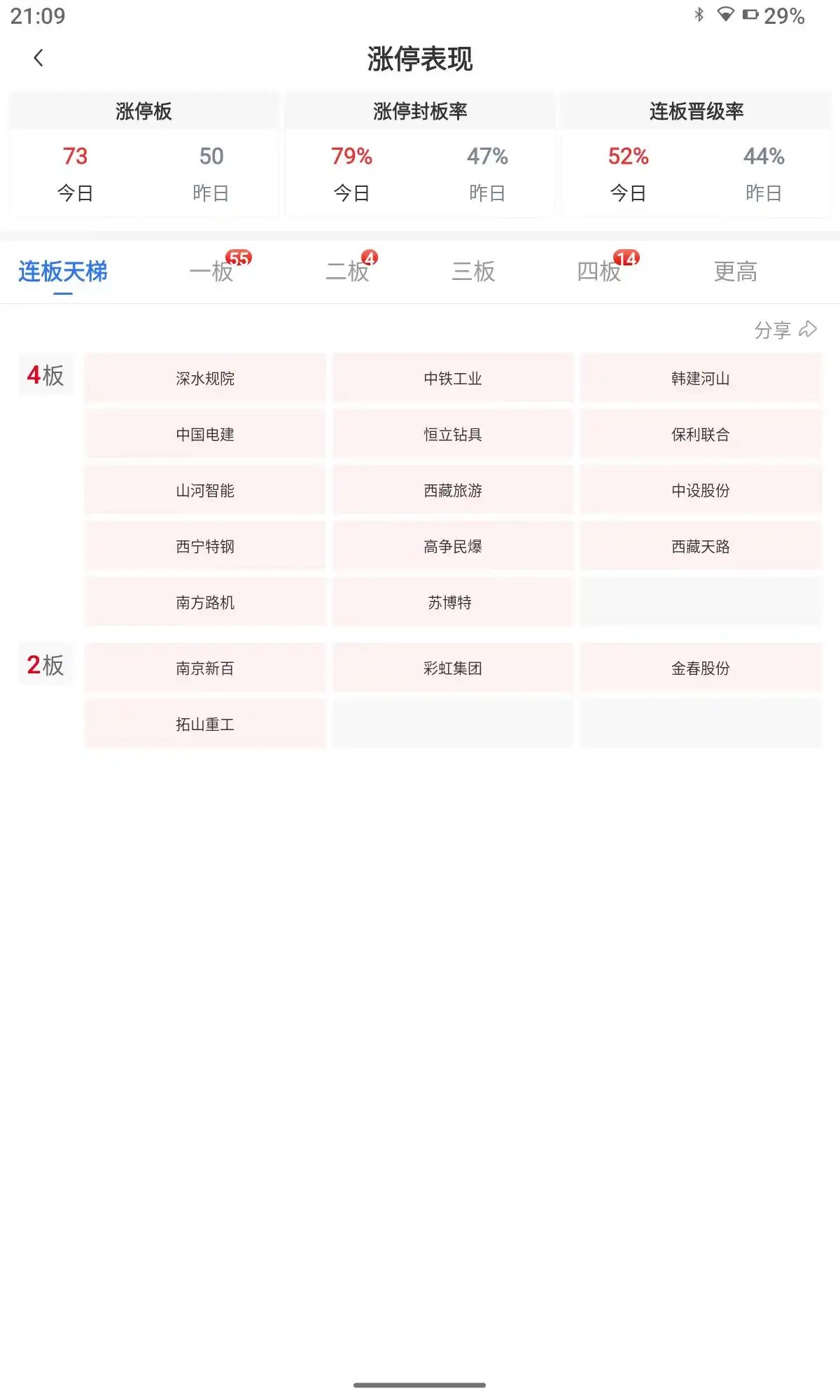Switch to the 二板 tab
This screenshot has width=840, height=1400.
[x=348, y=271]
